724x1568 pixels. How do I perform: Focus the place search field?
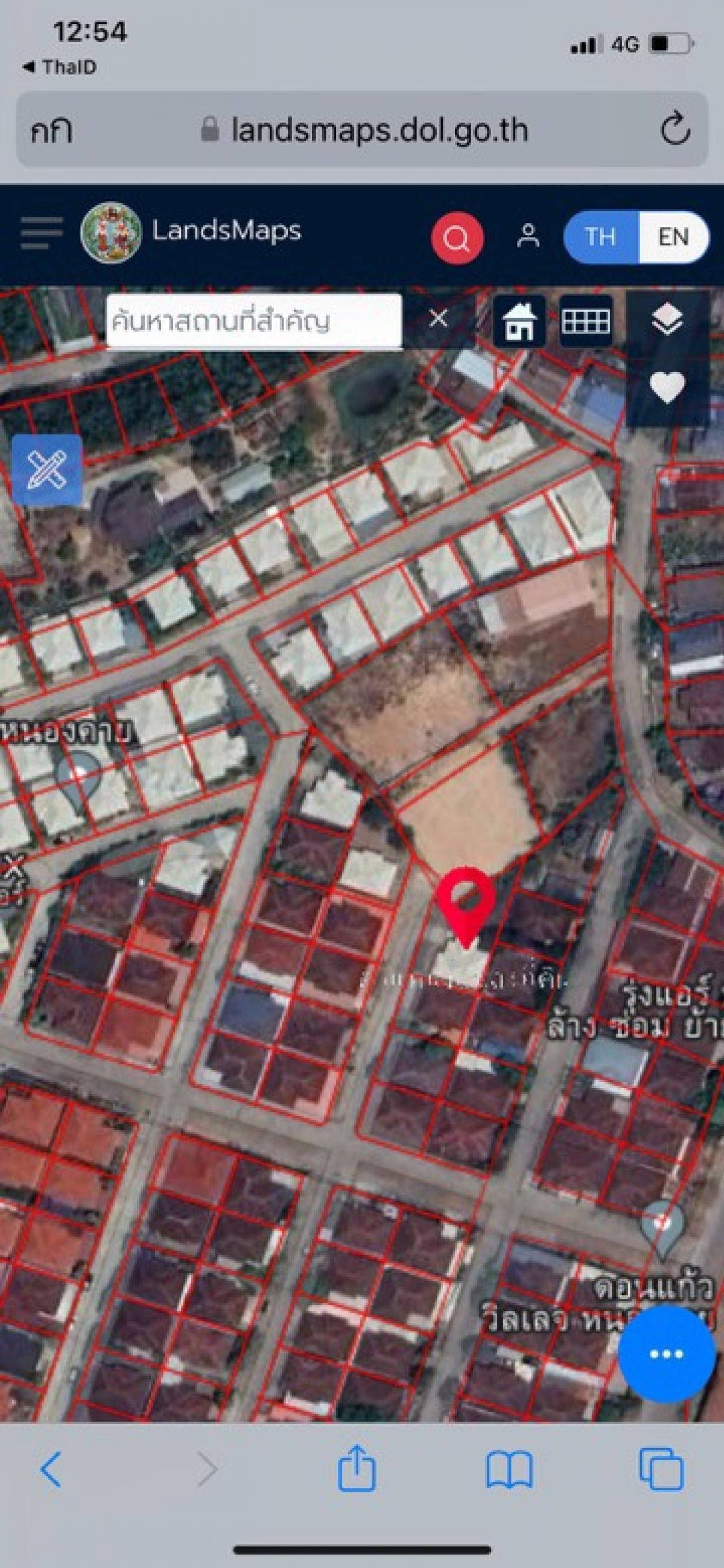coord(254,321)
